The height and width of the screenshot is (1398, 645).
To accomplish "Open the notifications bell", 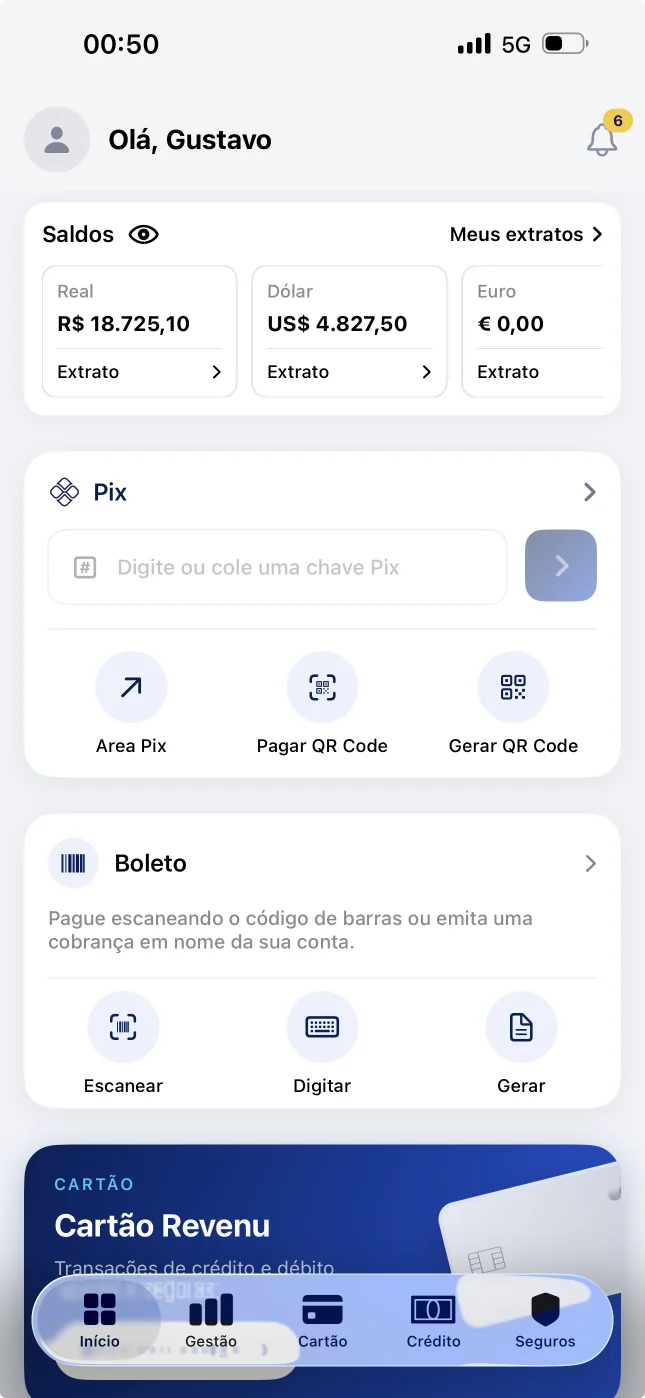I will (602, 139).
